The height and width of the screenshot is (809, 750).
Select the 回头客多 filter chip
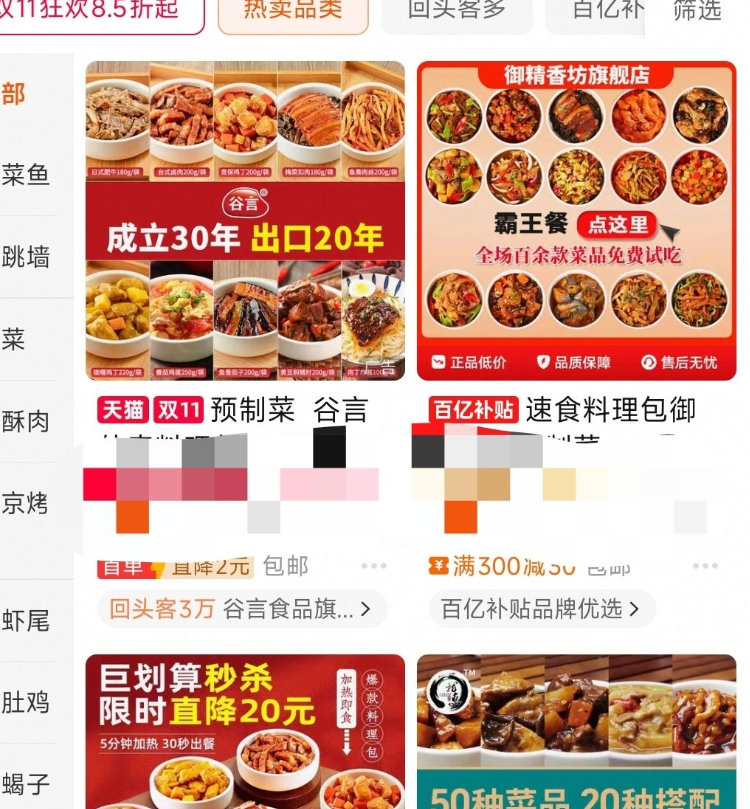point(457,12)
